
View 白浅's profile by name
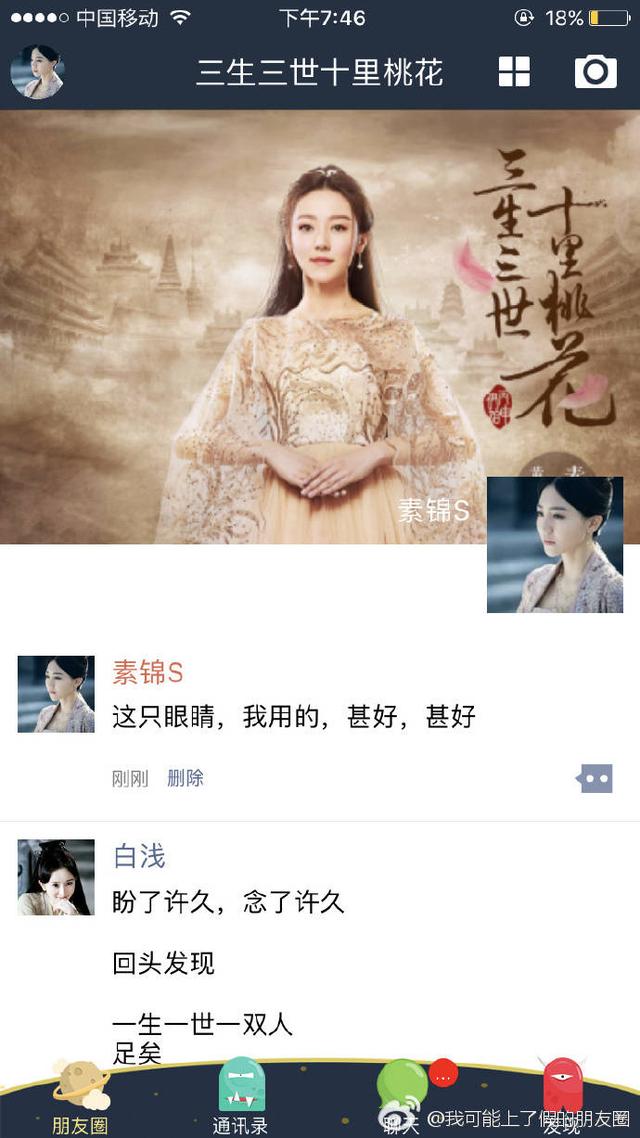[139, 856]
